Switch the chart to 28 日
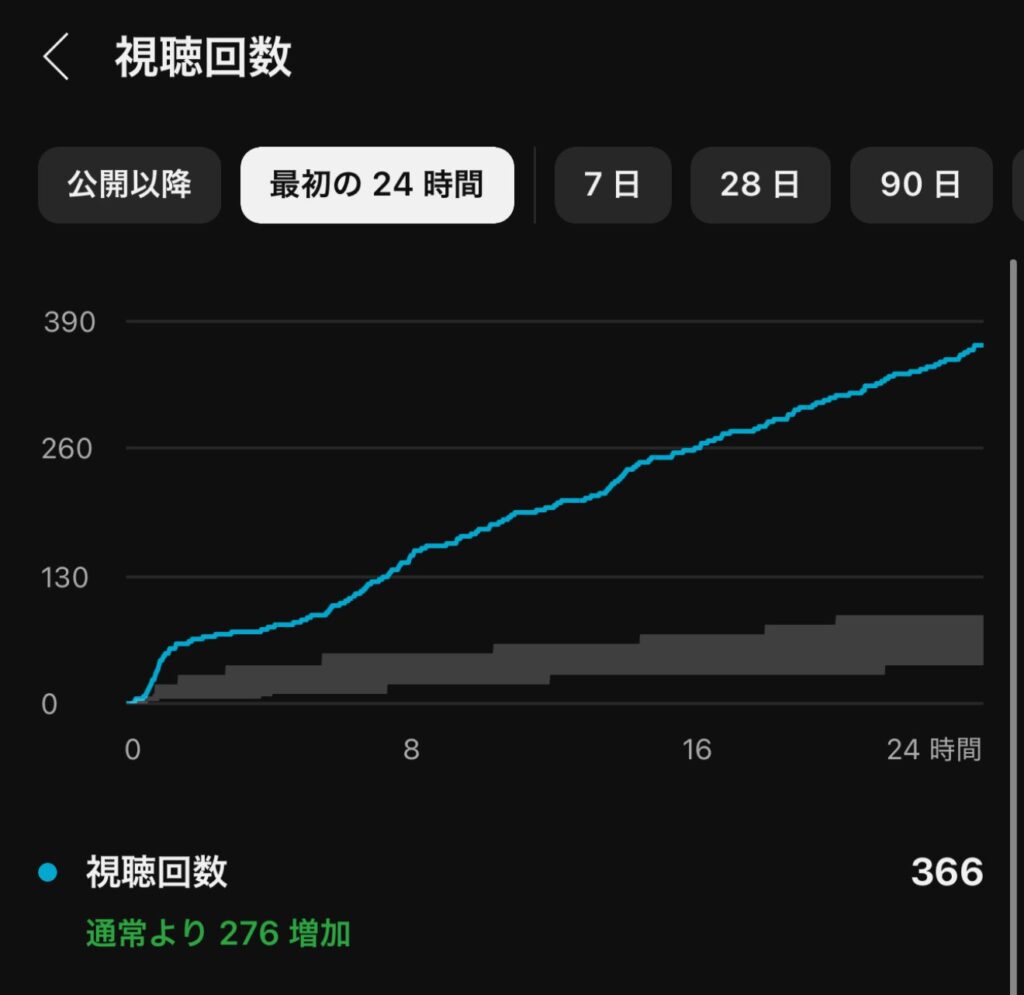1024x995 pixels. click(x=760, y=185)
